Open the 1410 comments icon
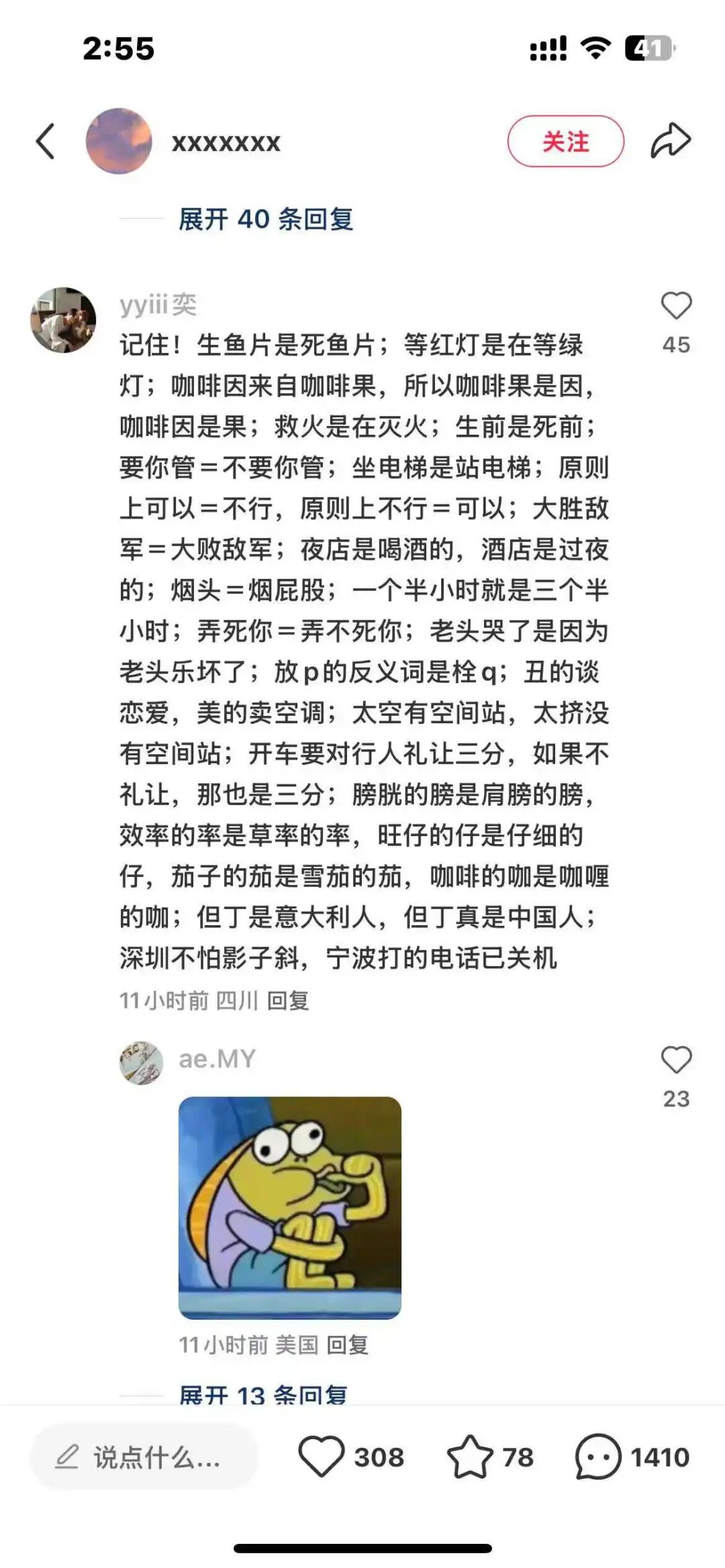The image size is (725, 1568). coord(597,1457)
